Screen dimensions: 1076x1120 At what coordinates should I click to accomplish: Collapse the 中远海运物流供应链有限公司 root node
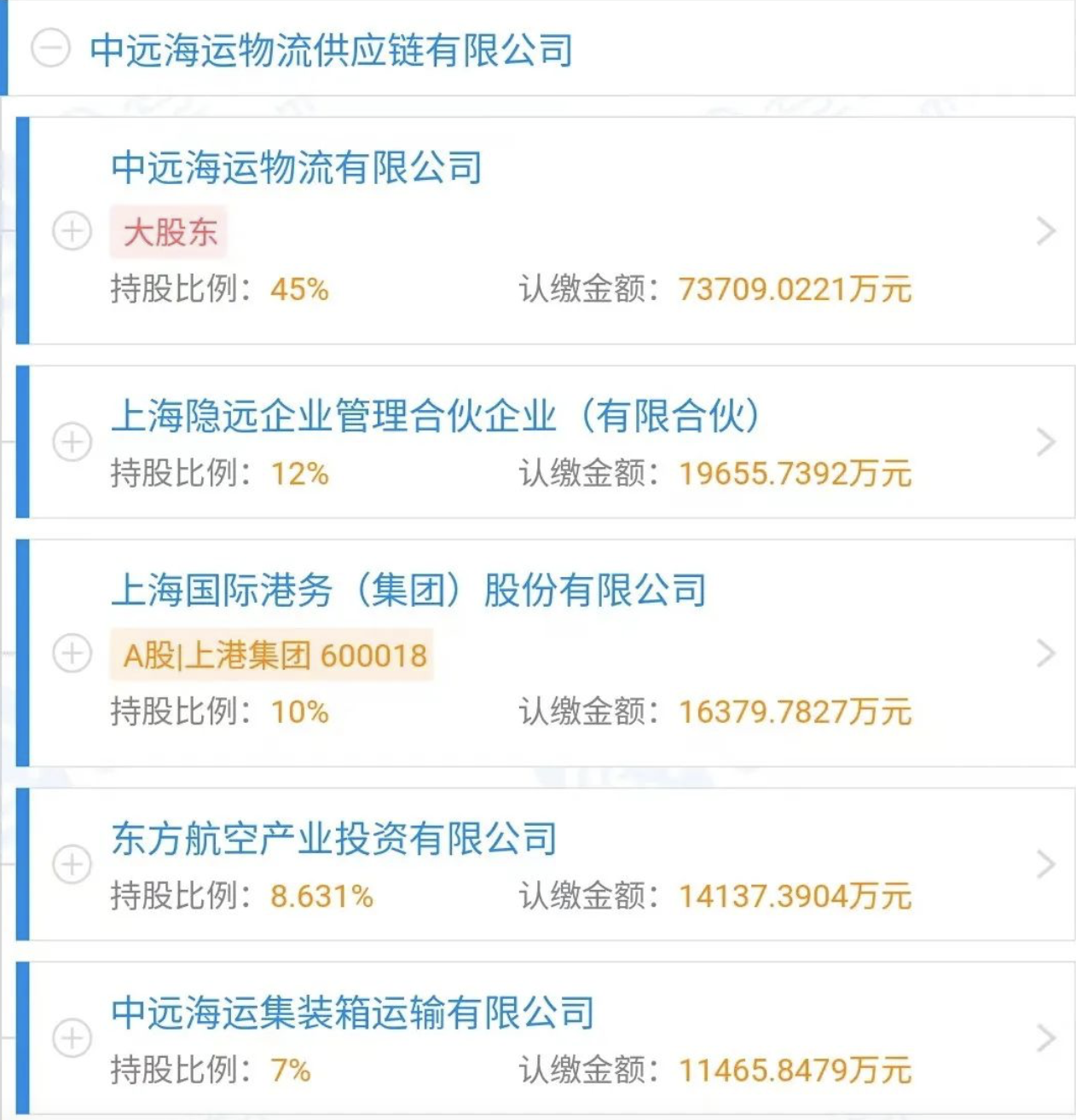tap(50, 49)
